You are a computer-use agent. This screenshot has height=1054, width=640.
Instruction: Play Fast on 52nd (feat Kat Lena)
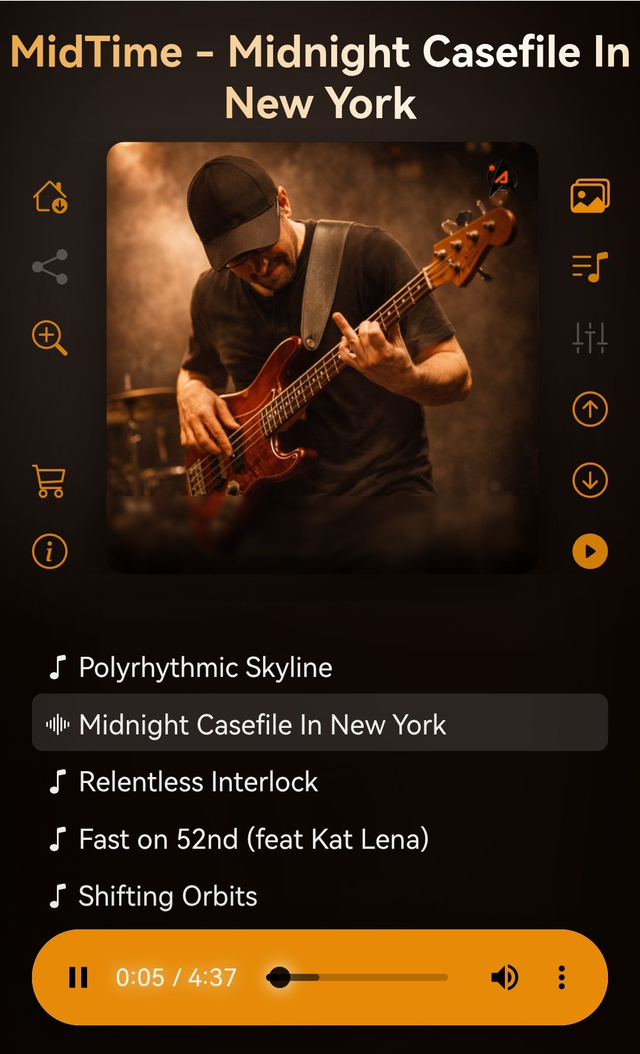pyautogui.click(x=253, y=838)
